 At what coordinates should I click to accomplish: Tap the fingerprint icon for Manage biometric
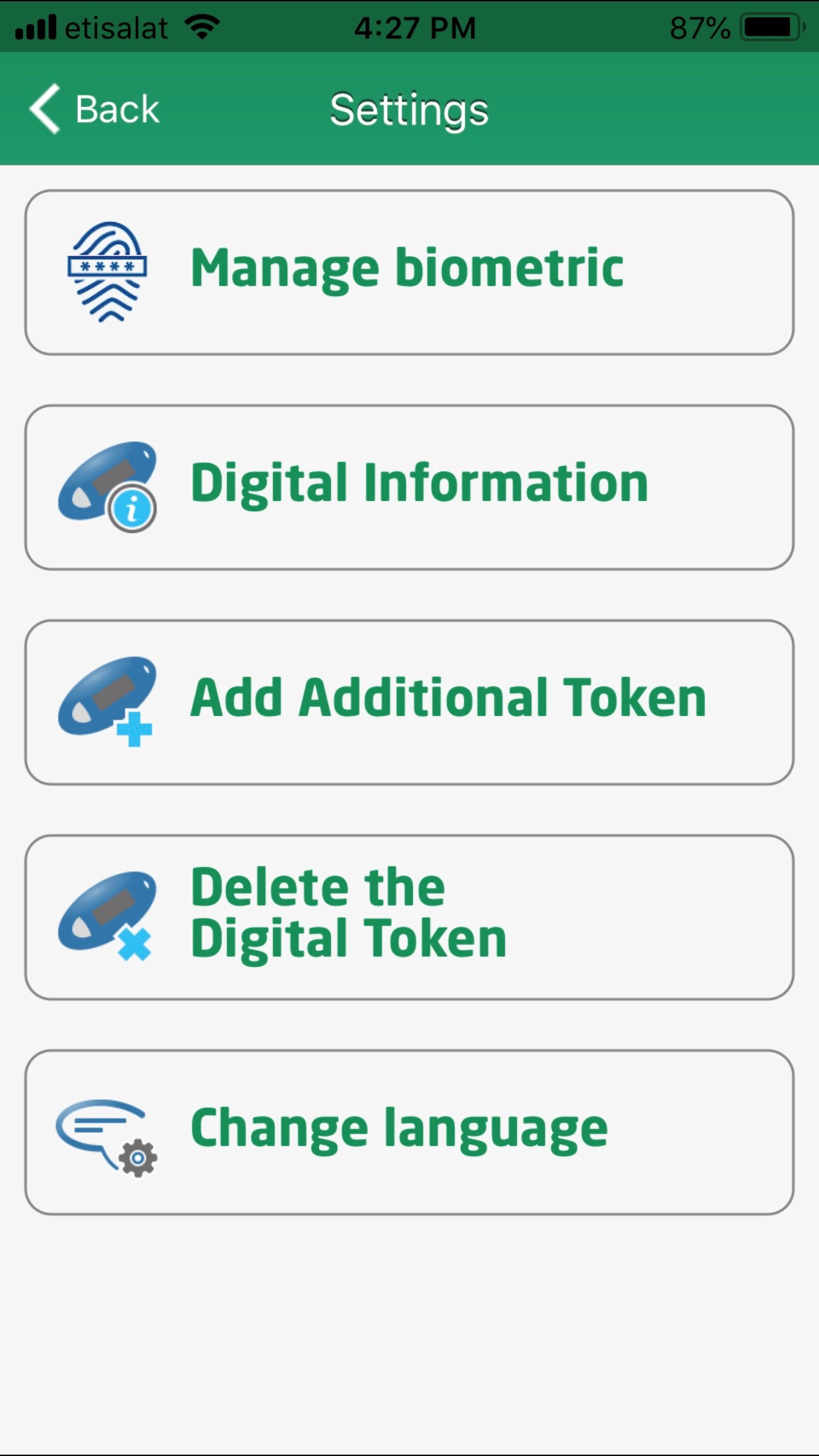tap(109, 270)
